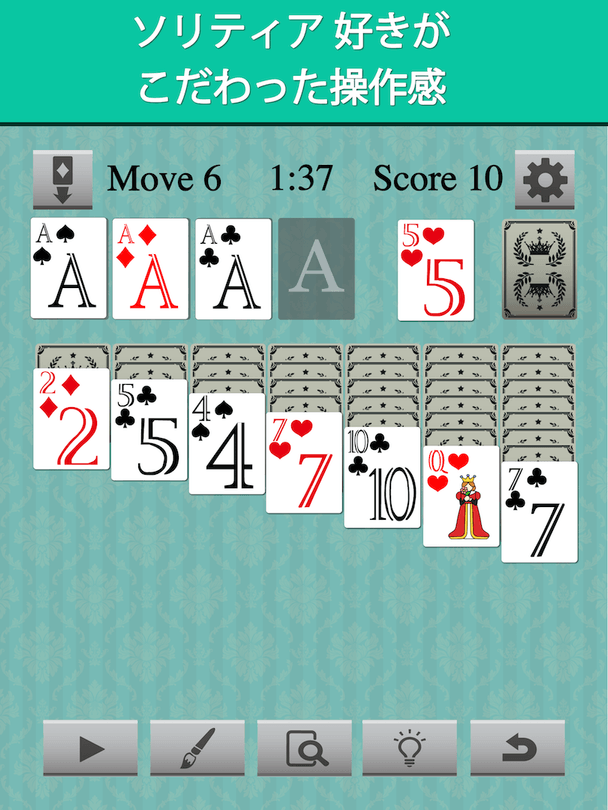Select the 5 of hearts waste card

[x=435, y=270]
